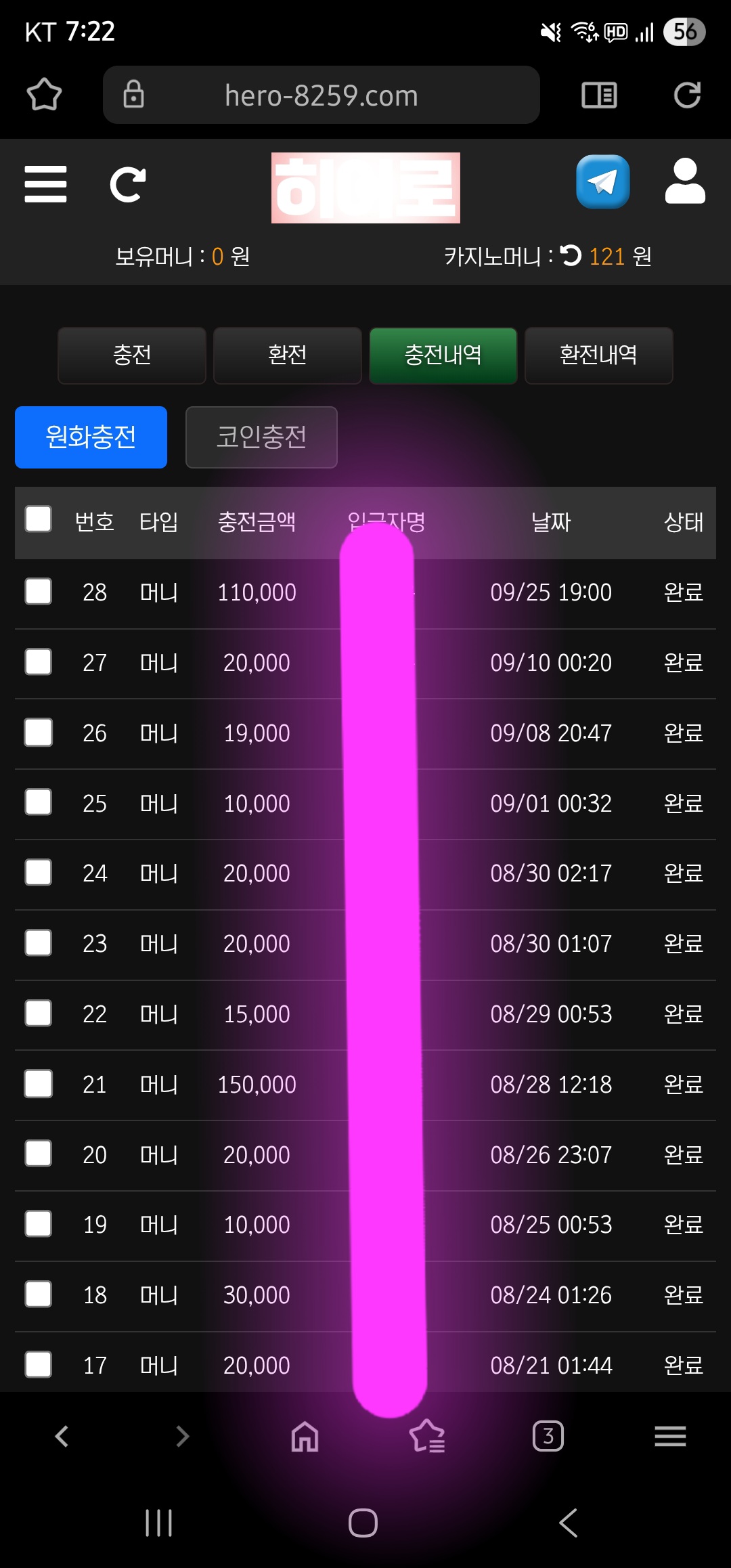Open the hamburger menu in site header
The image size is (731, 1568).
pos(45,184)
